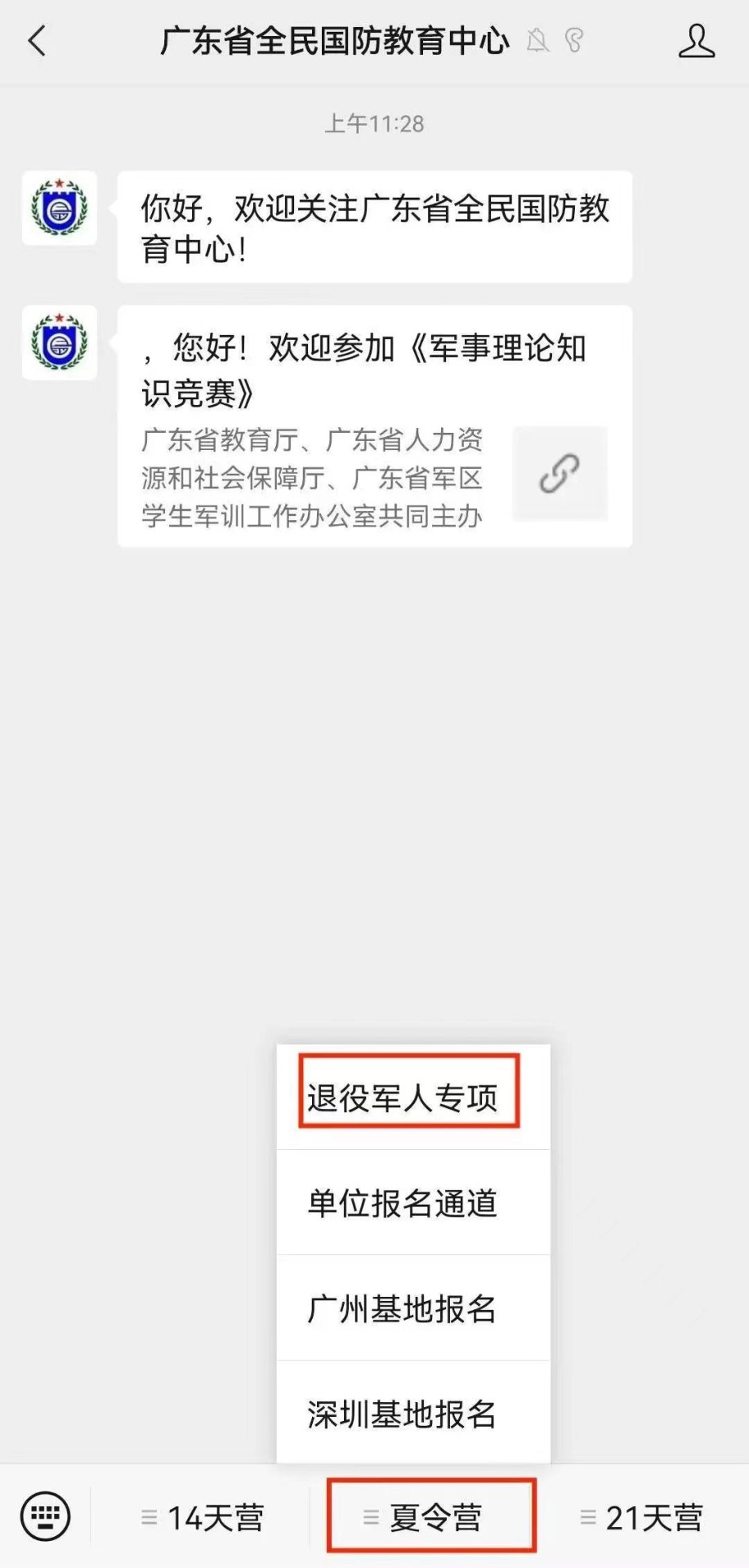749x1568 pixels.
Task: Expand the 21天营 bottom menu
Action: pyautogui.click(x=642, y=1518)
